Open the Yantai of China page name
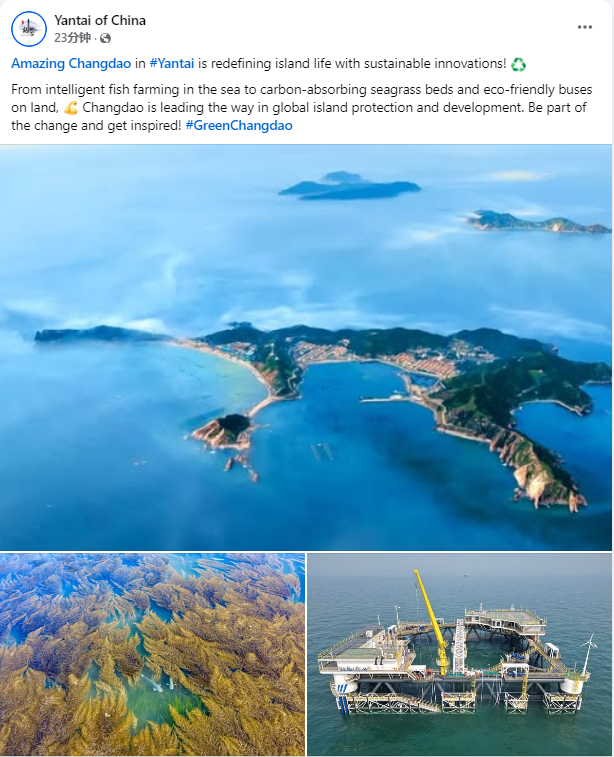This screenshot has height=757, width=614. [100, 20]
